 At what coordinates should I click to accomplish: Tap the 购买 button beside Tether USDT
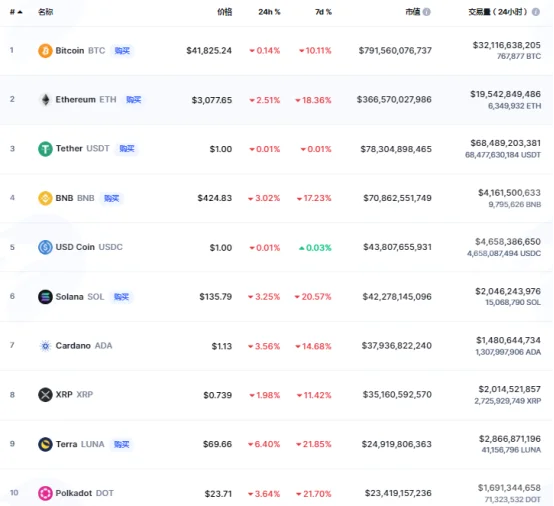click(x=126, y=148)
